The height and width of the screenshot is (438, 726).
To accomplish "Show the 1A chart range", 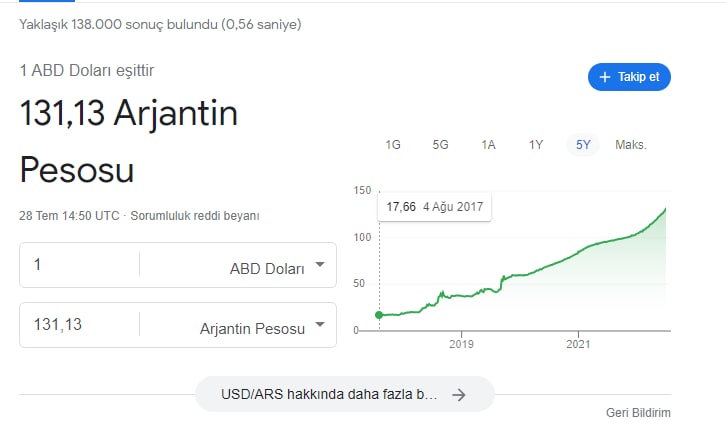I will coord(488,145).
